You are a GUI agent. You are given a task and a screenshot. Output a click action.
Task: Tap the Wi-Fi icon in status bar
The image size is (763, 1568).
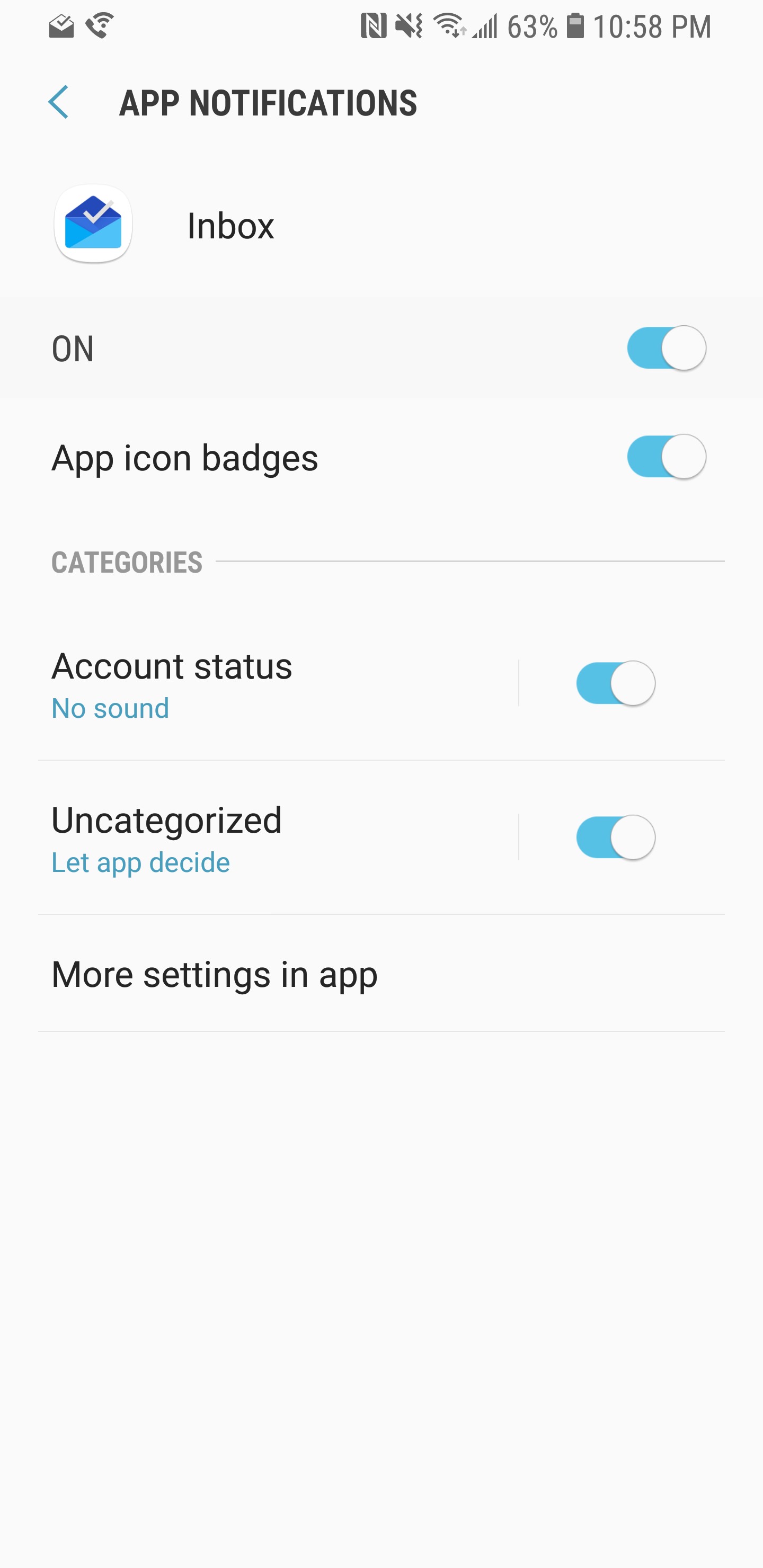448,25
